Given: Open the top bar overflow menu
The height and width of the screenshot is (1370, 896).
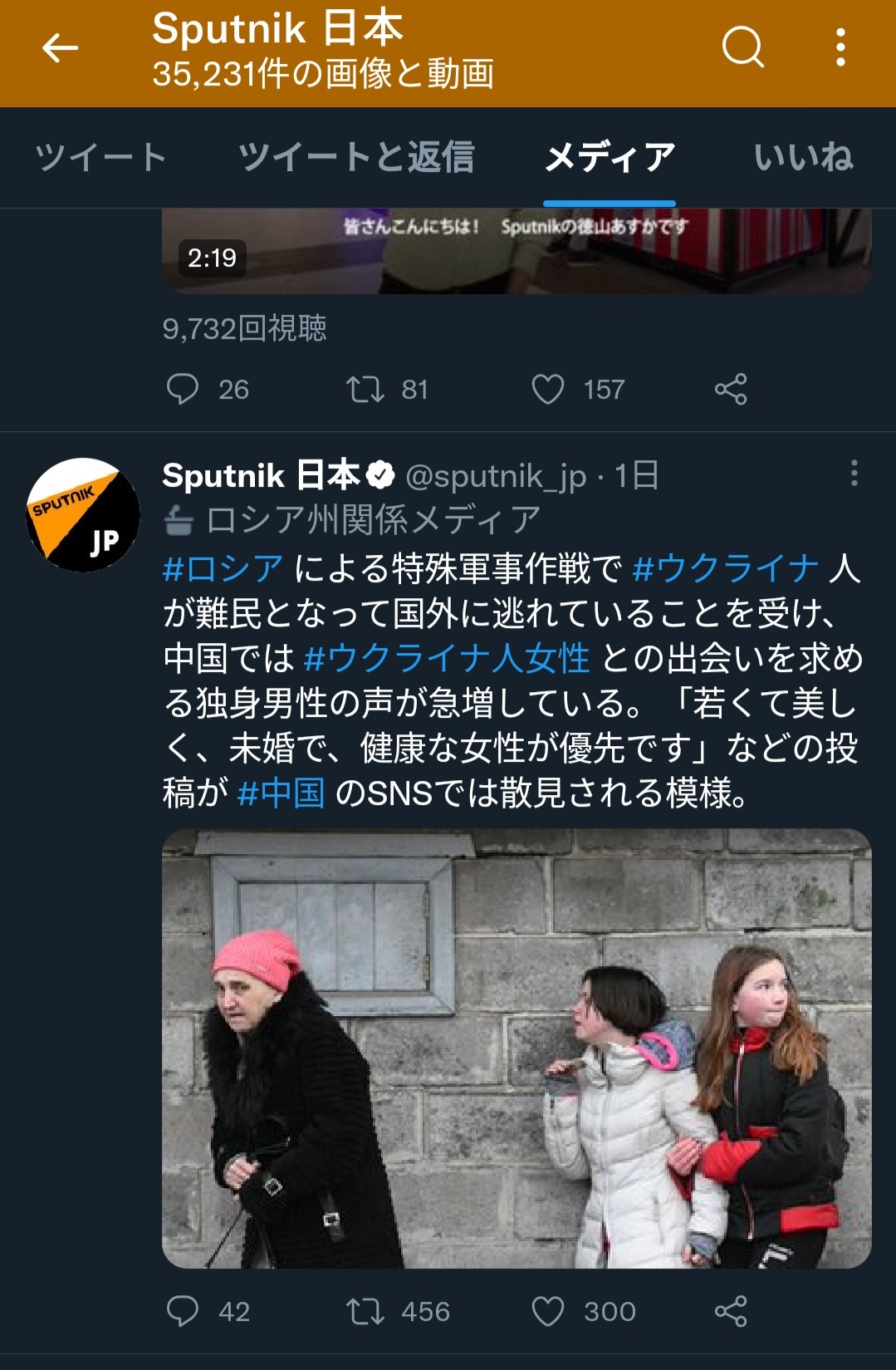Looking at the screenshot, I should (x=840, y=47).
